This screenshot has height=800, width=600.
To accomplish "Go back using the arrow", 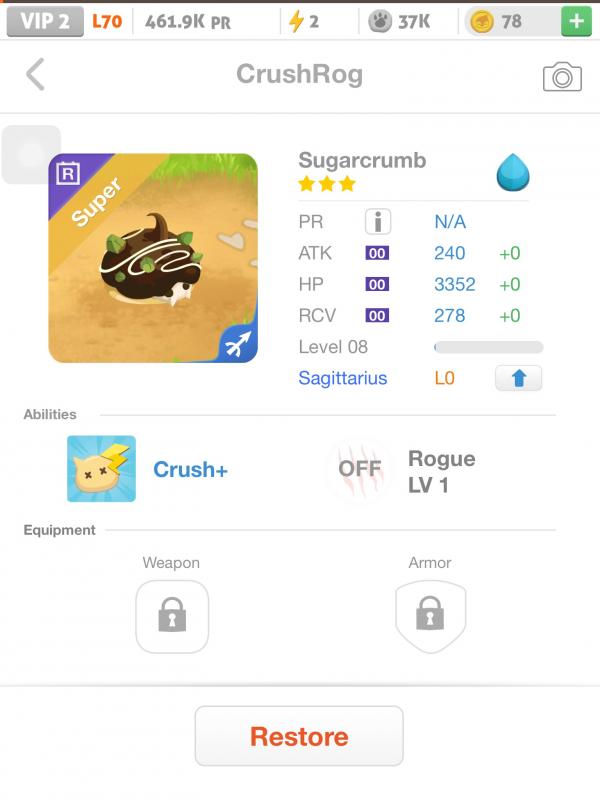I will pyautogui.click(x=36, y=75).
